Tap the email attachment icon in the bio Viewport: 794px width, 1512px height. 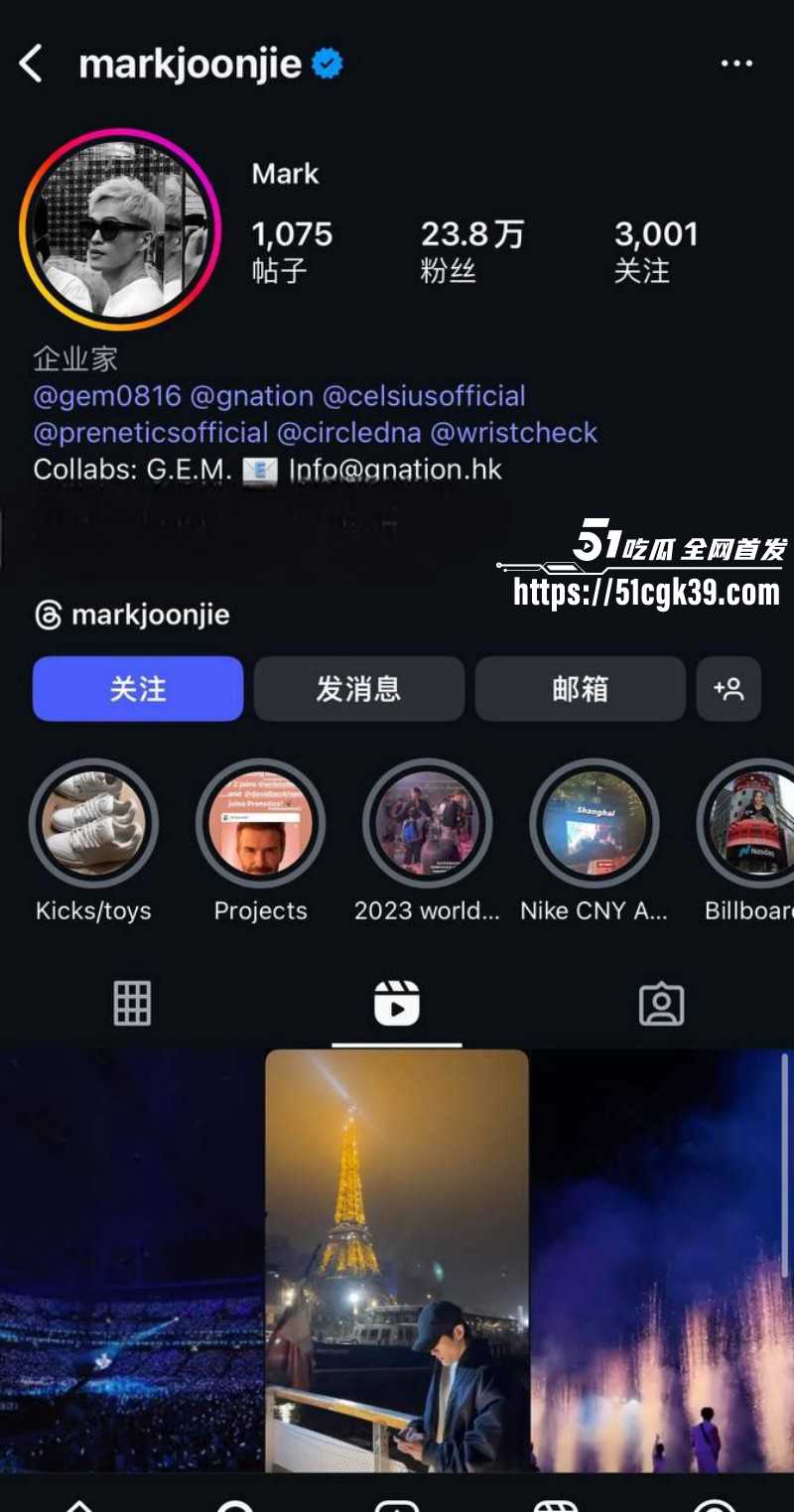click(x=260, y=469)
